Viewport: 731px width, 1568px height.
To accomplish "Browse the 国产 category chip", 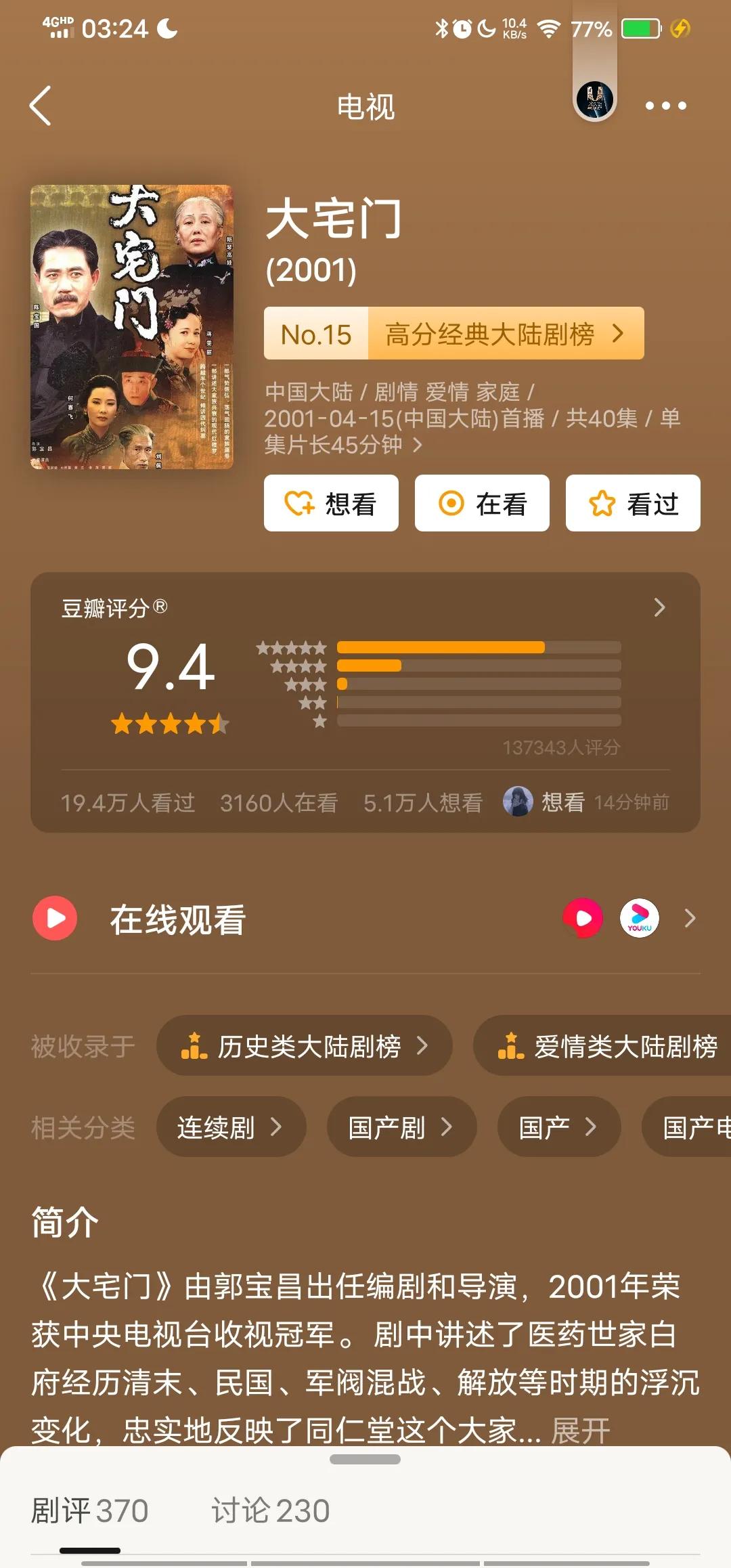I will 558,1127.
